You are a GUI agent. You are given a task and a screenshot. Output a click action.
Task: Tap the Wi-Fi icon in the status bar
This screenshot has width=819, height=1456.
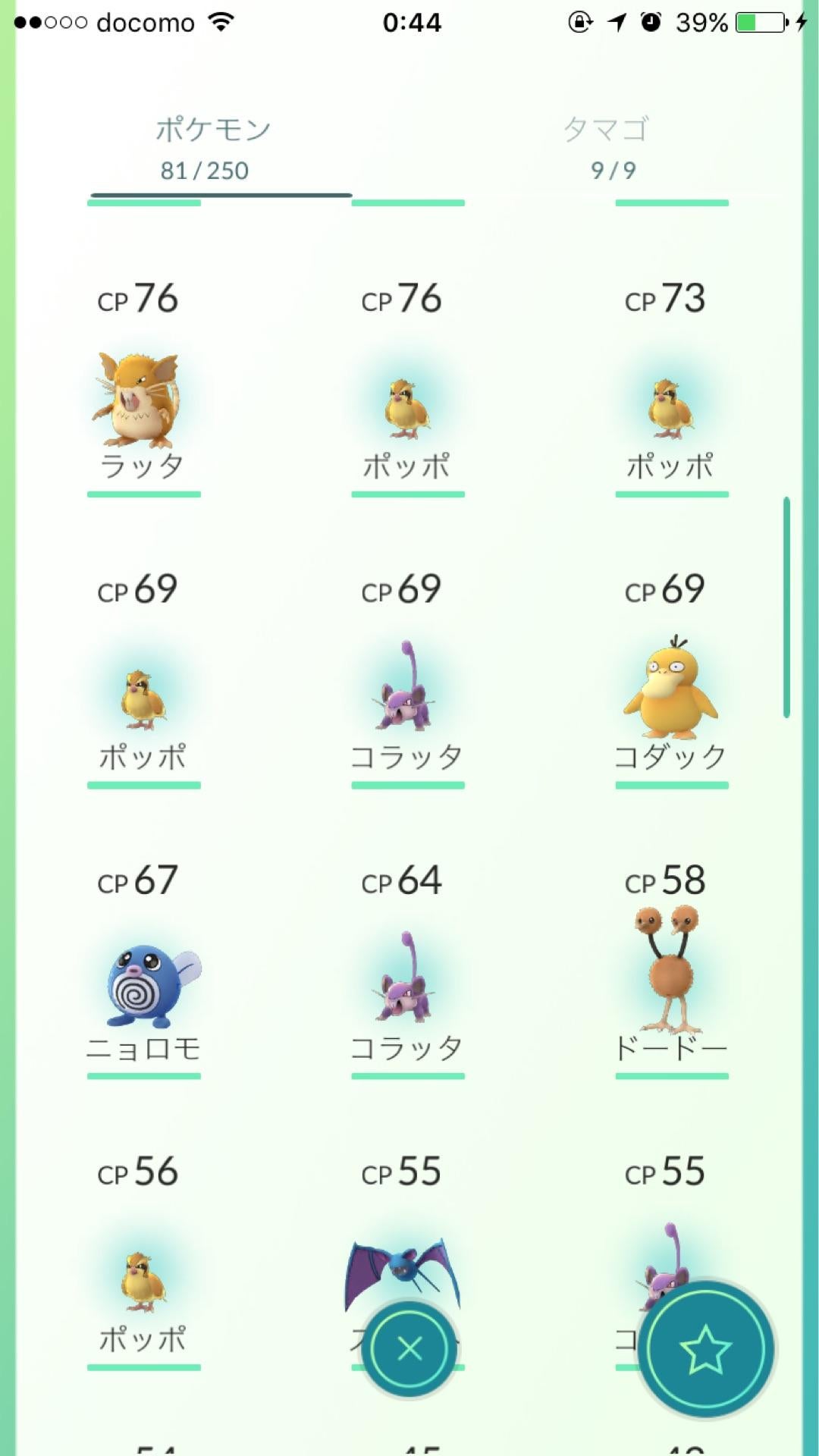(220, 21)
